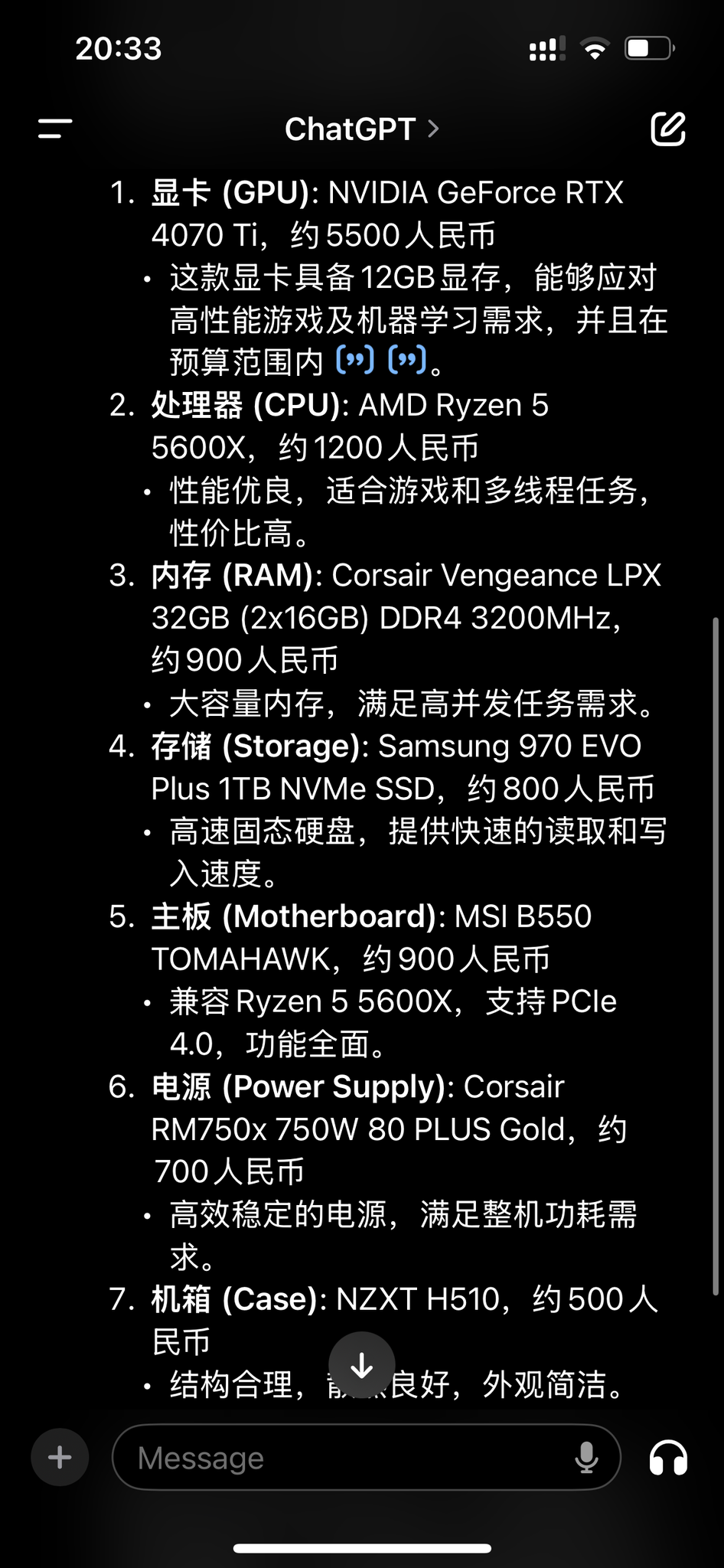Screen dimensions: 724x1568
Task: Open the attachment plus button
Action: click(x=60, y=1457)
